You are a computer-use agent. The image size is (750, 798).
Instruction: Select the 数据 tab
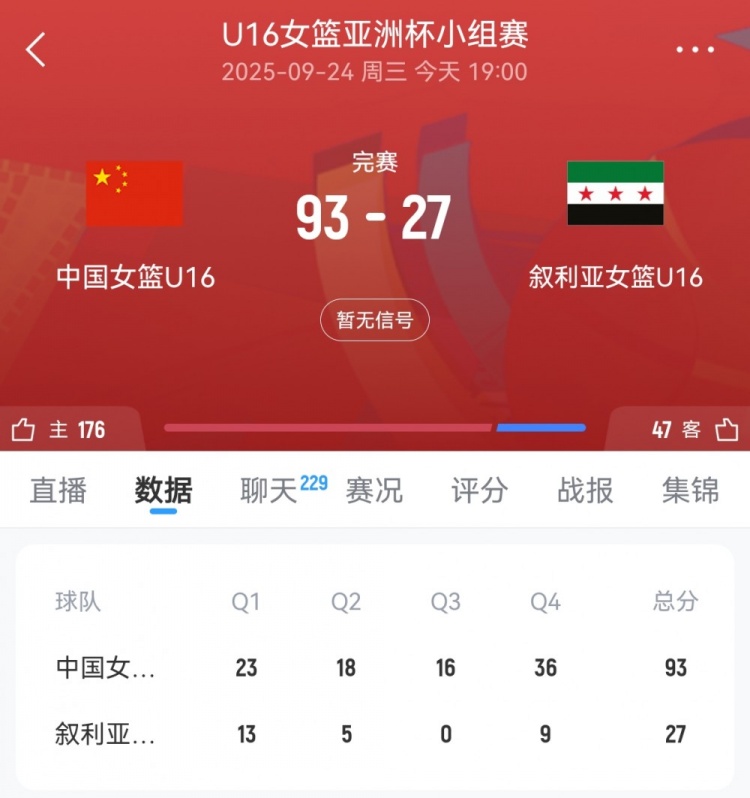(x=164, y=490)
